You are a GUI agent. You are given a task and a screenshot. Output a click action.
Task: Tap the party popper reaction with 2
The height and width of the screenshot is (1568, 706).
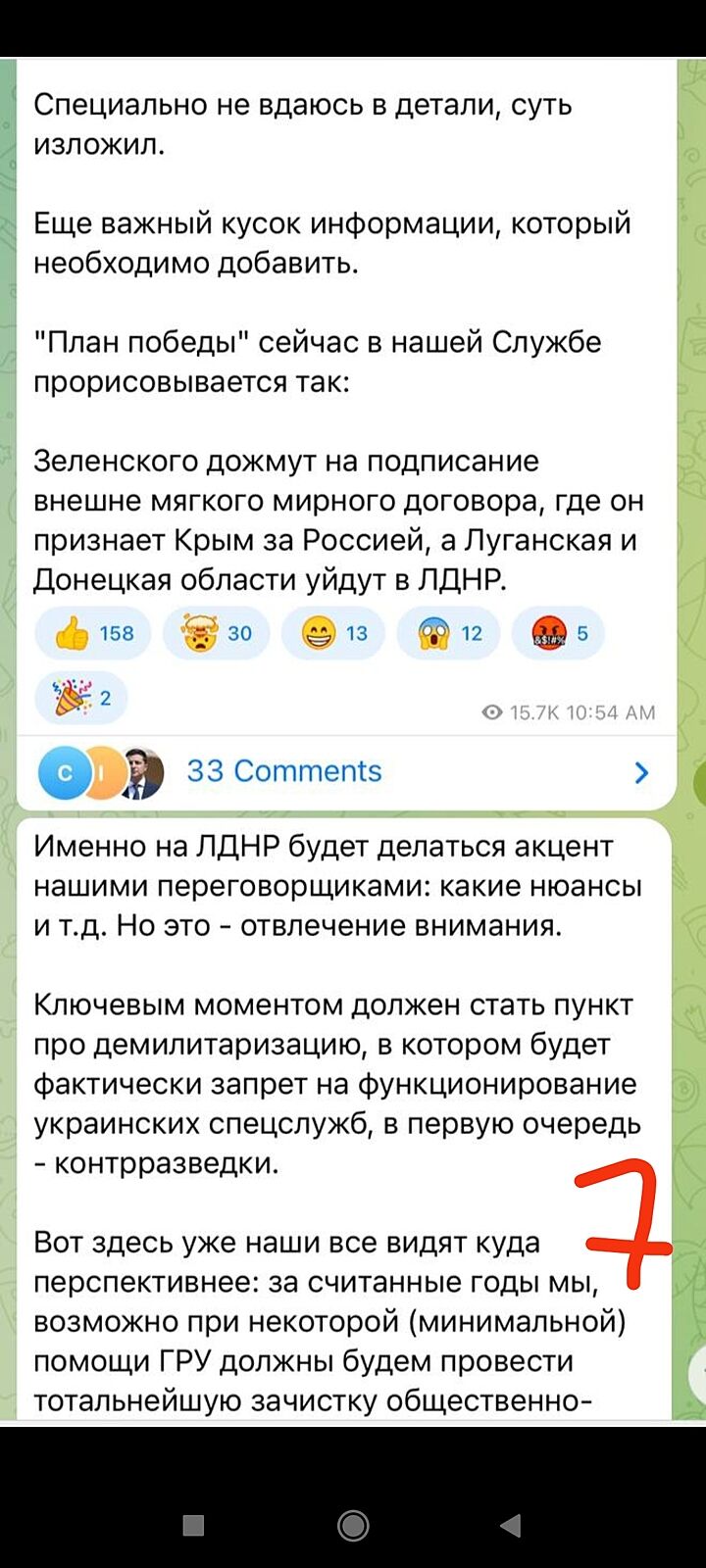pyautogui.click(x=81, y=698)
